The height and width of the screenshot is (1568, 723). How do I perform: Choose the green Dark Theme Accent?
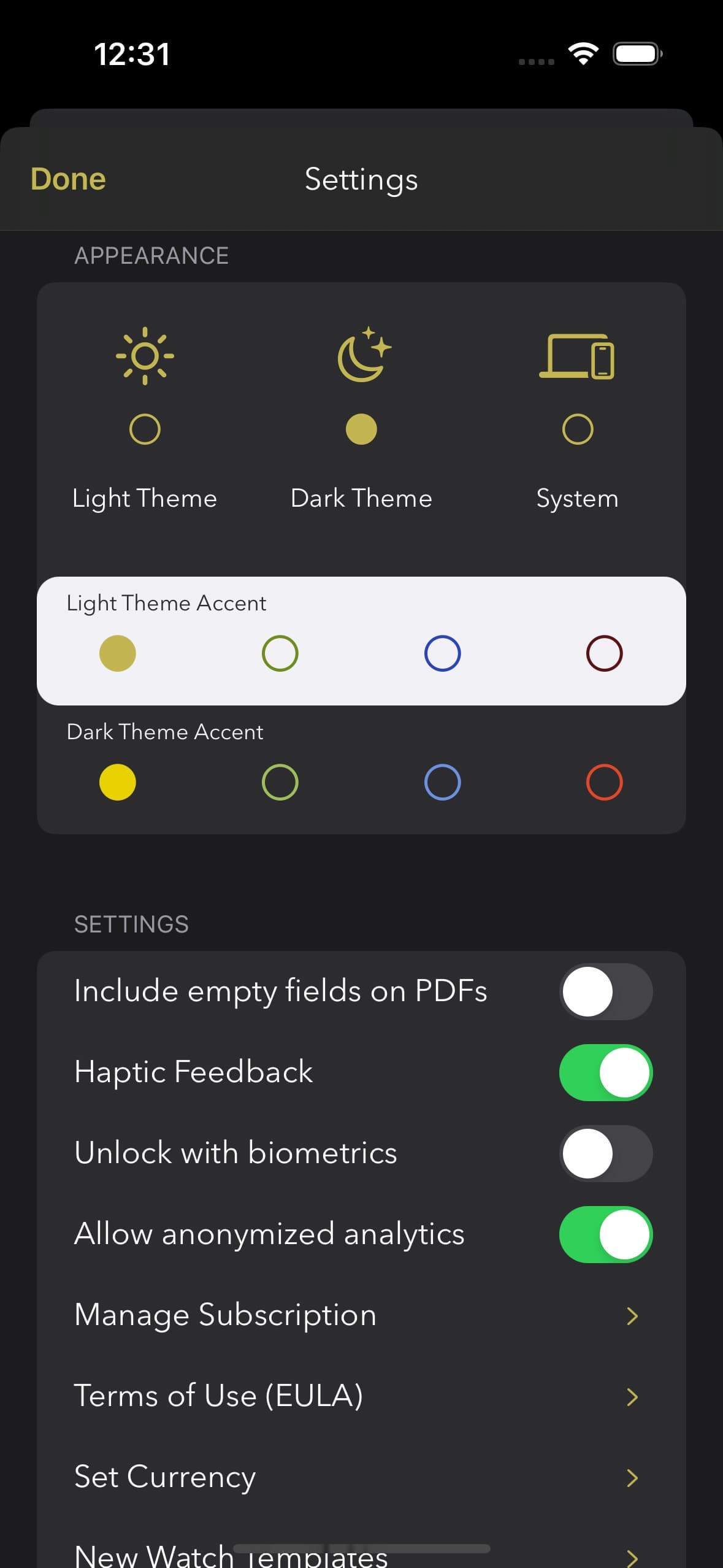280,782
